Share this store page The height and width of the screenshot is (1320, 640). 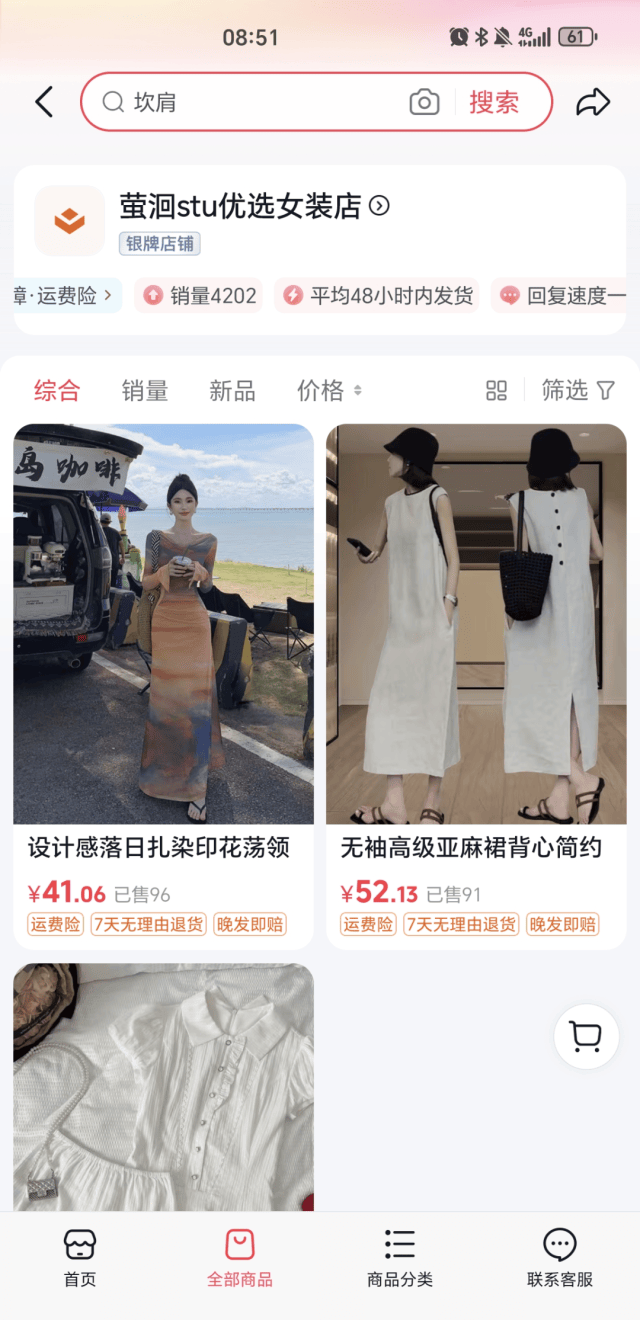(x=593, y=102)
